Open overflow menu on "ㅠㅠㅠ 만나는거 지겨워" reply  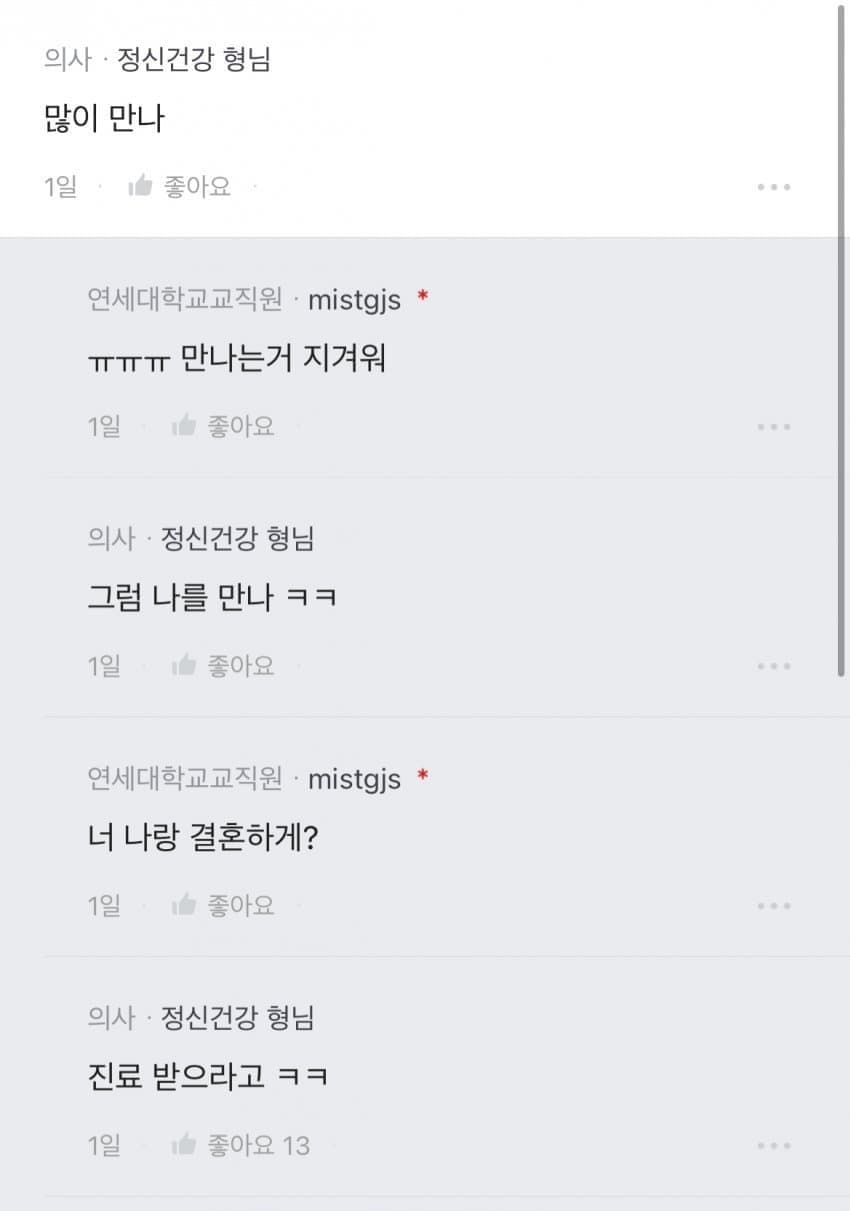pos(773,427)
